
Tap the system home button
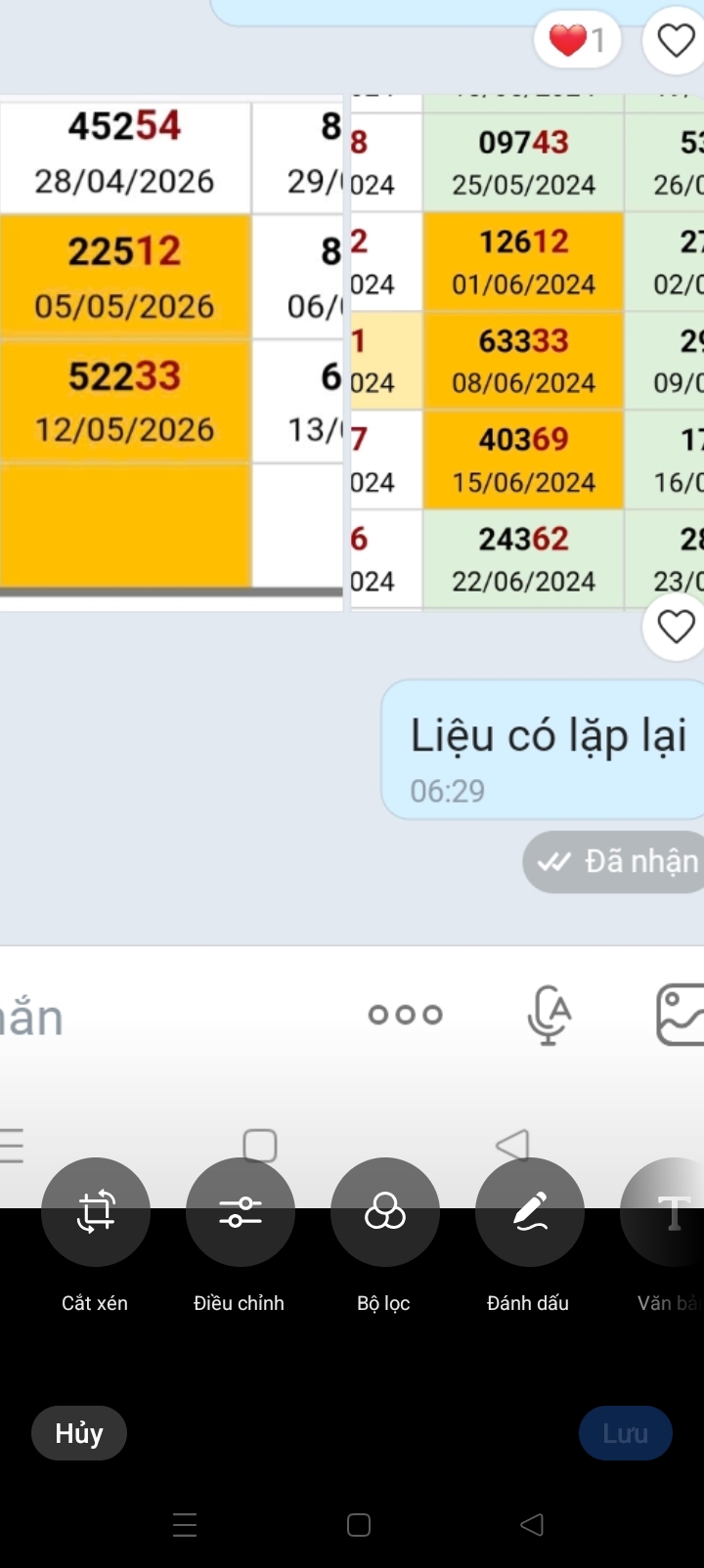pos(359,1525)
